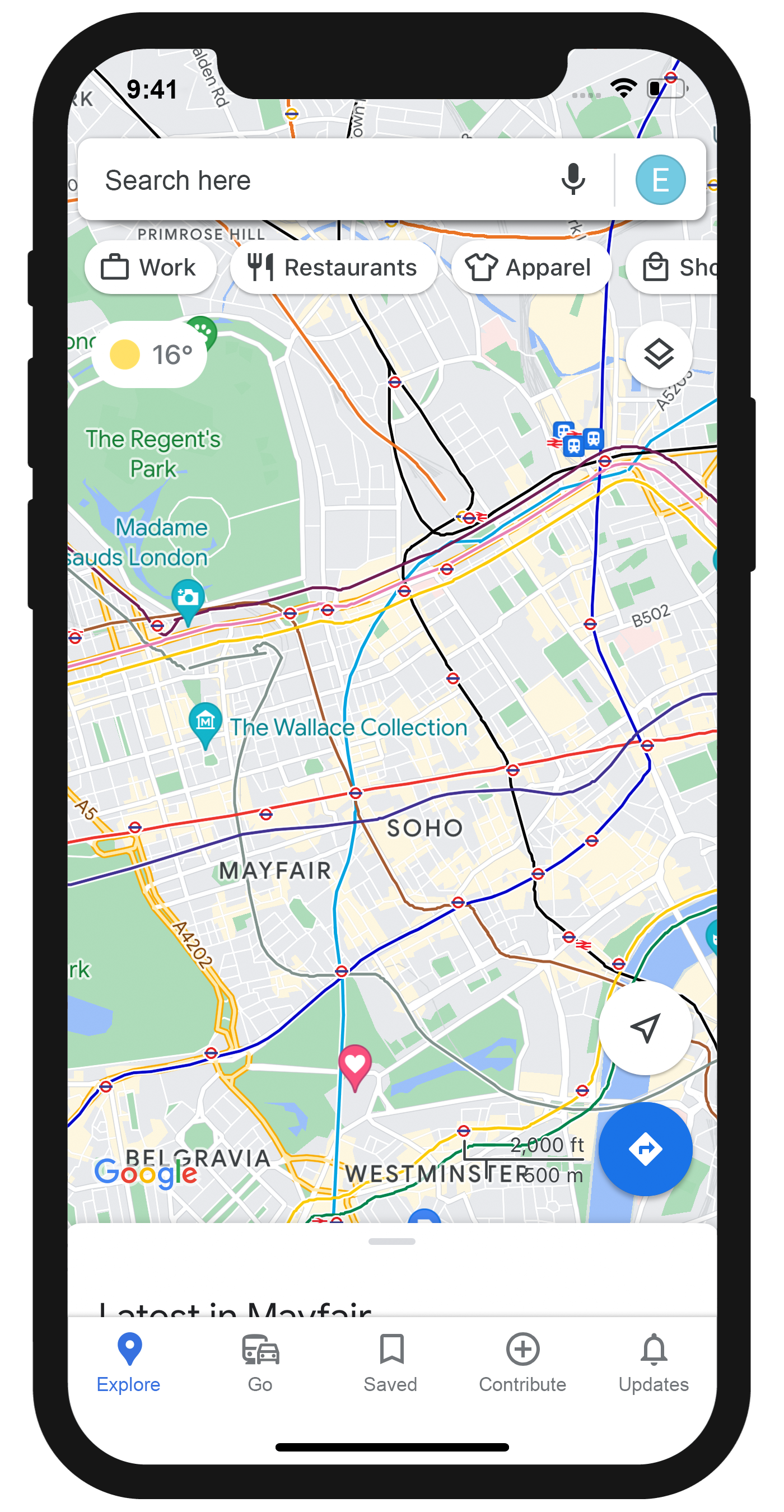This screenshot has height=1512, width=784.
Task: Center map on my location
Action: [645, 1027]
